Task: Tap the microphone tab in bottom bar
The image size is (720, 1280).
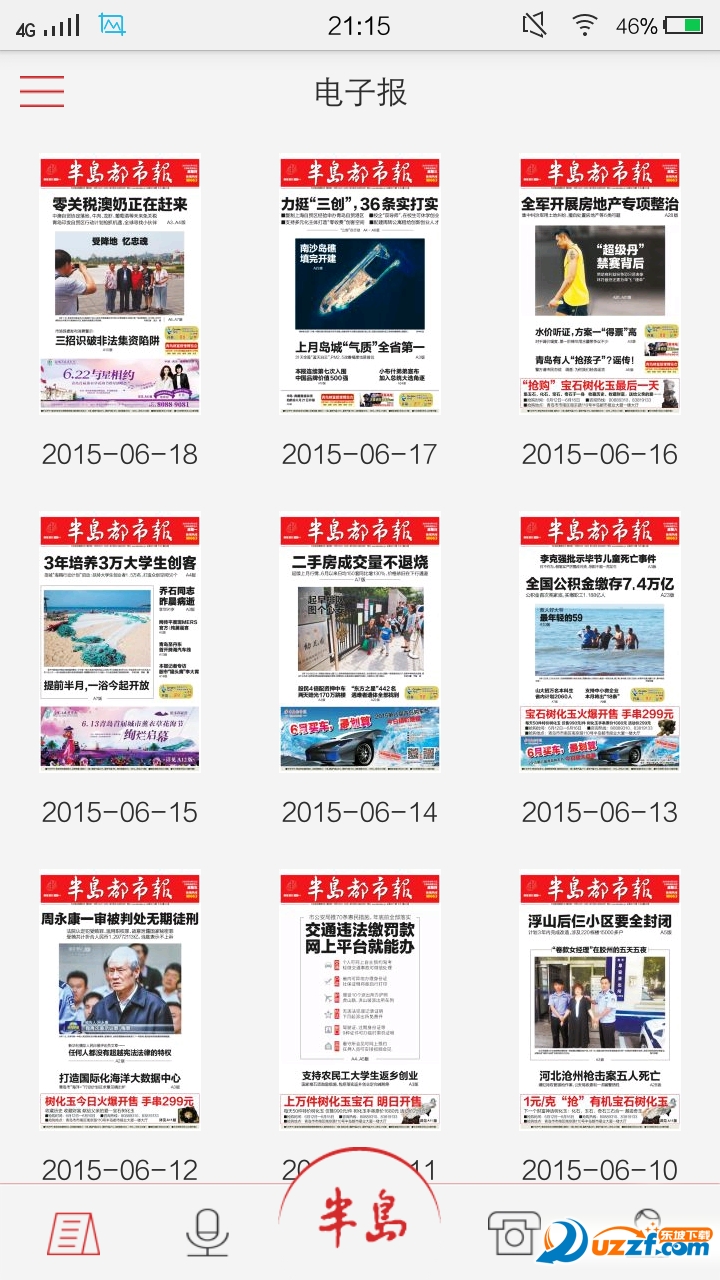Action: tap(207, 1233)
